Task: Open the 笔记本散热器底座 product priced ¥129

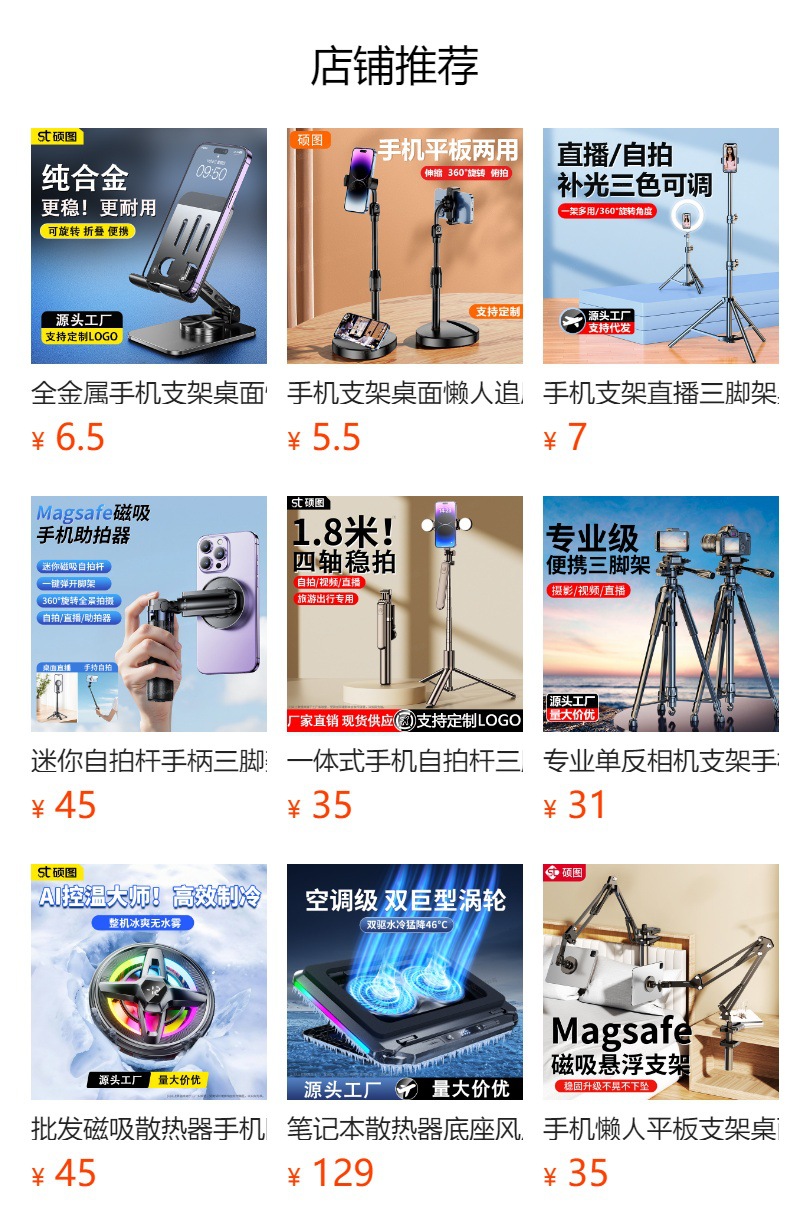Action: pyautogui.click(x=405, y=1028)
